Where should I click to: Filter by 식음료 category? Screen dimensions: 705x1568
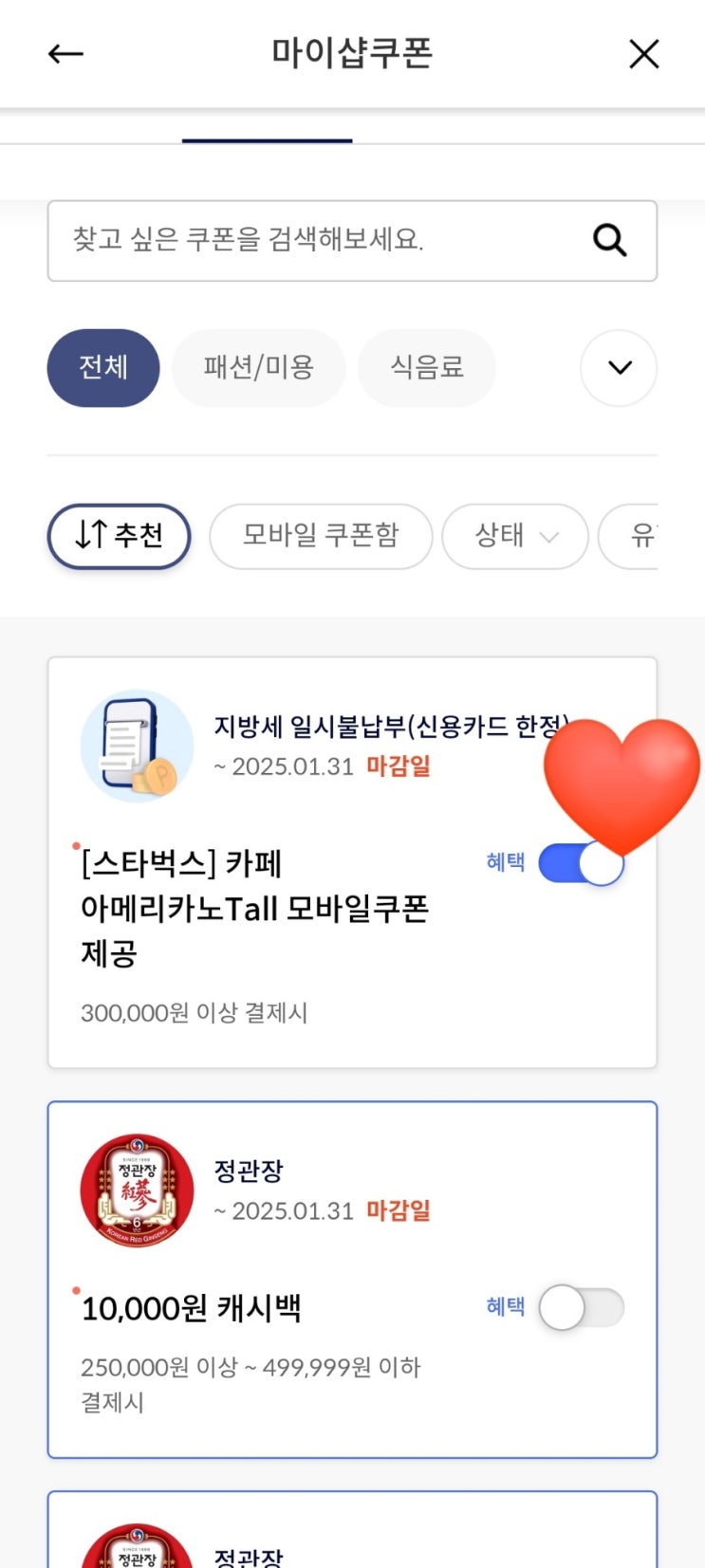pos(427,368)
